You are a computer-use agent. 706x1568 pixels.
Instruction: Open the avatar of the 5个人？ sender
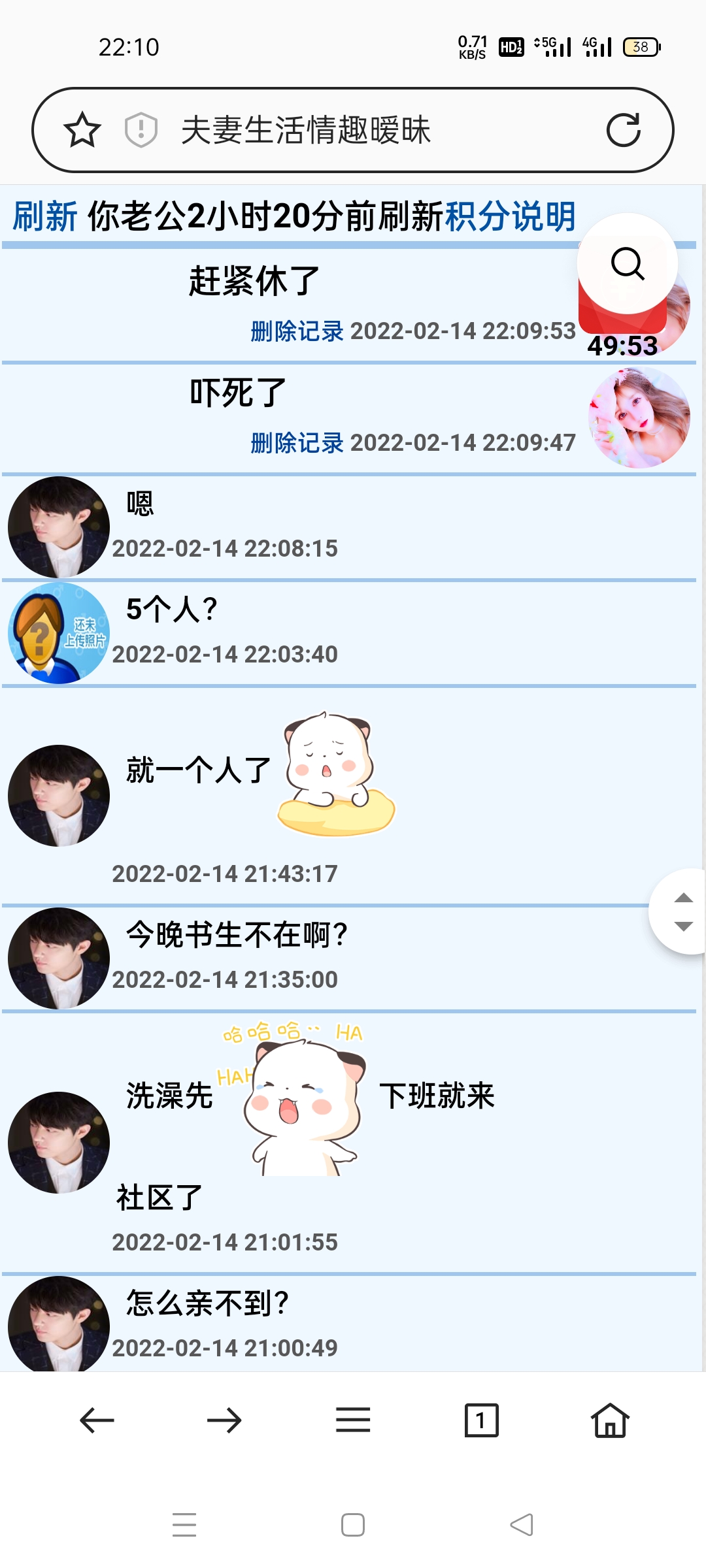point(59,633)
